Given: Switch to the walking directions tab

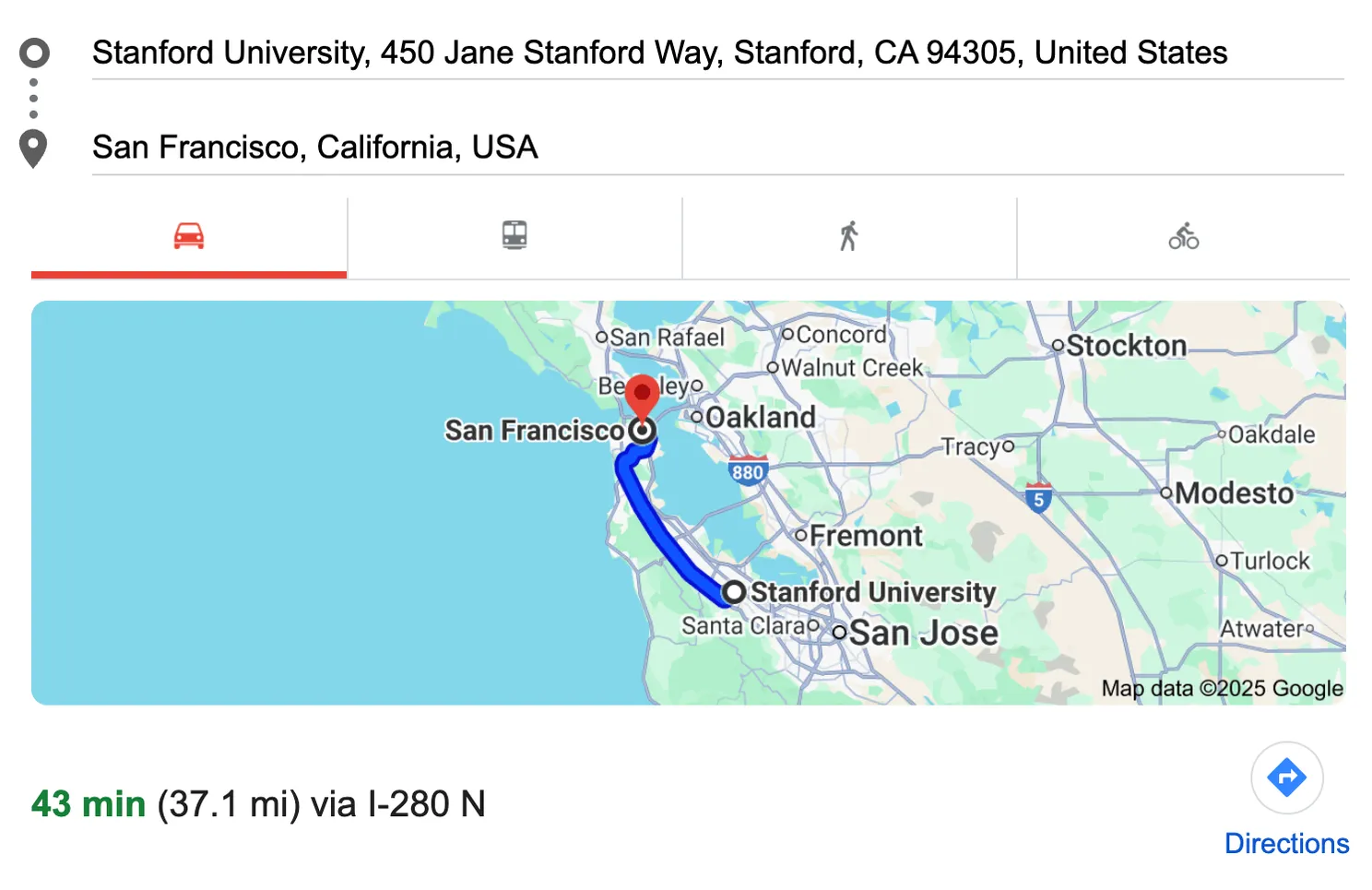Looking at the screenshot, I should (x=849, y=236).
